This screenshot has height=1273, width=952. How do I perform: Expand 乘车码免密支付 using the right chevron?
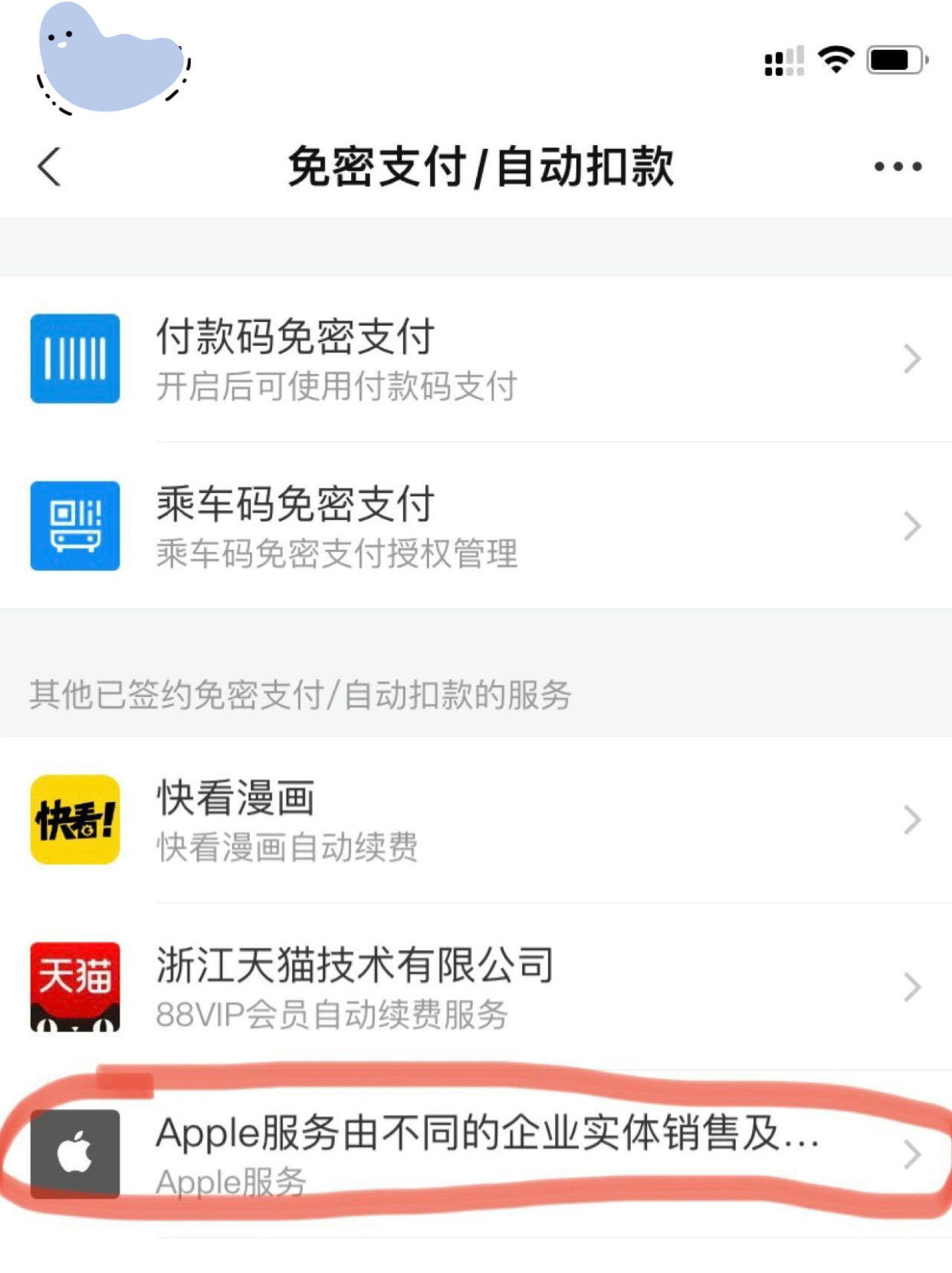(x=912, y=524)
